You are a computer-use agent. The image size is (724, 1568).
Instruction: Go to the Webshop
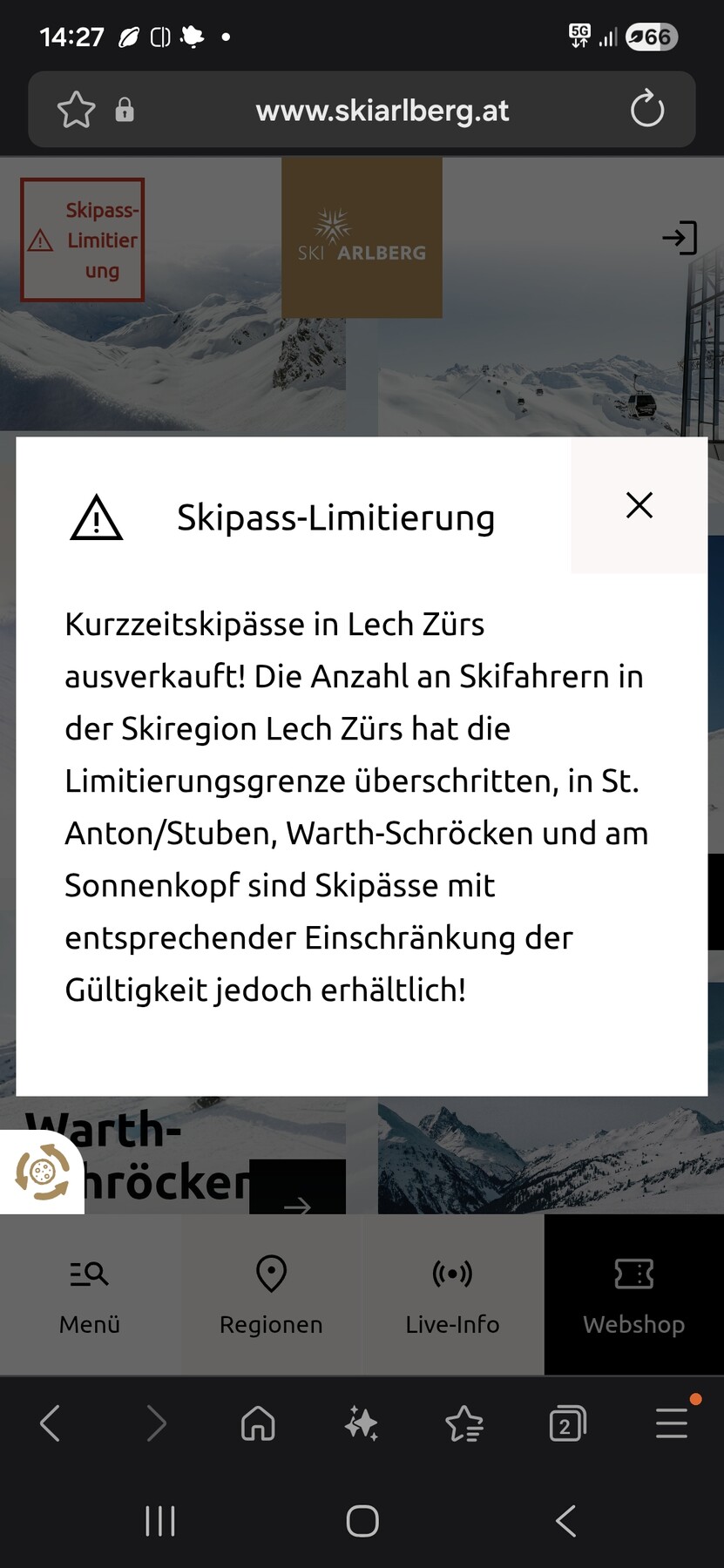[x=633, y=1294]
